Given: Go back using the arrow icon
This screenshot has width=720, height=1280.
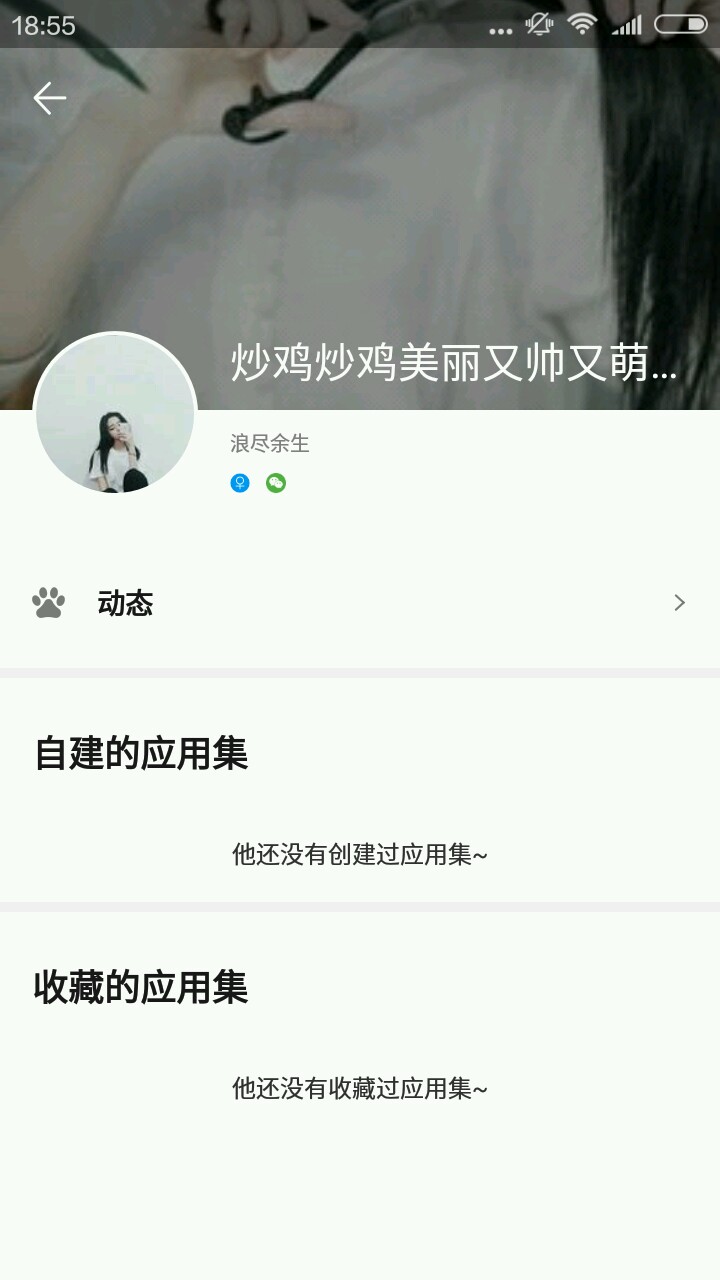Looking at the screenshot, I should [x=49, y=98].
